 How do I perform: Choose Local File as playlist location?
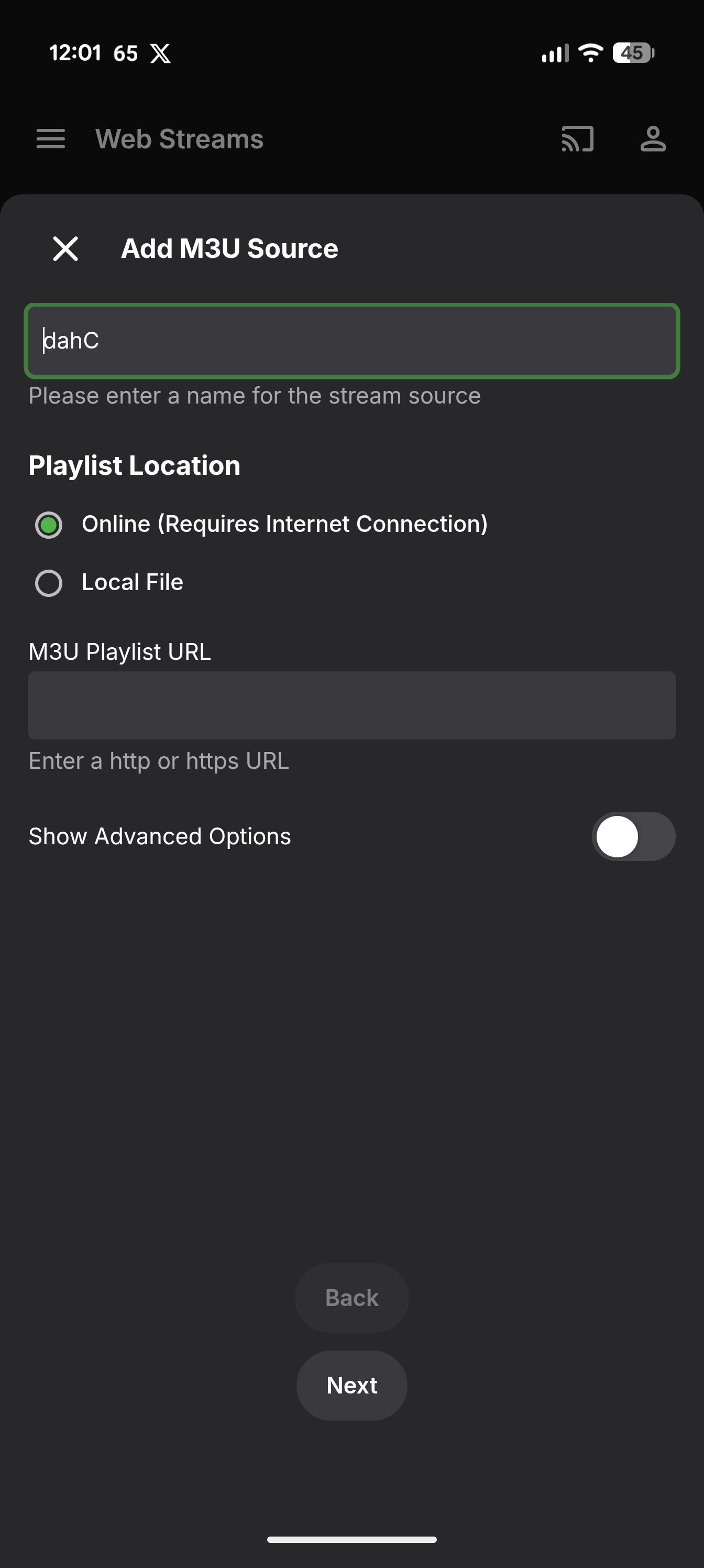click(x=49, y=583)
